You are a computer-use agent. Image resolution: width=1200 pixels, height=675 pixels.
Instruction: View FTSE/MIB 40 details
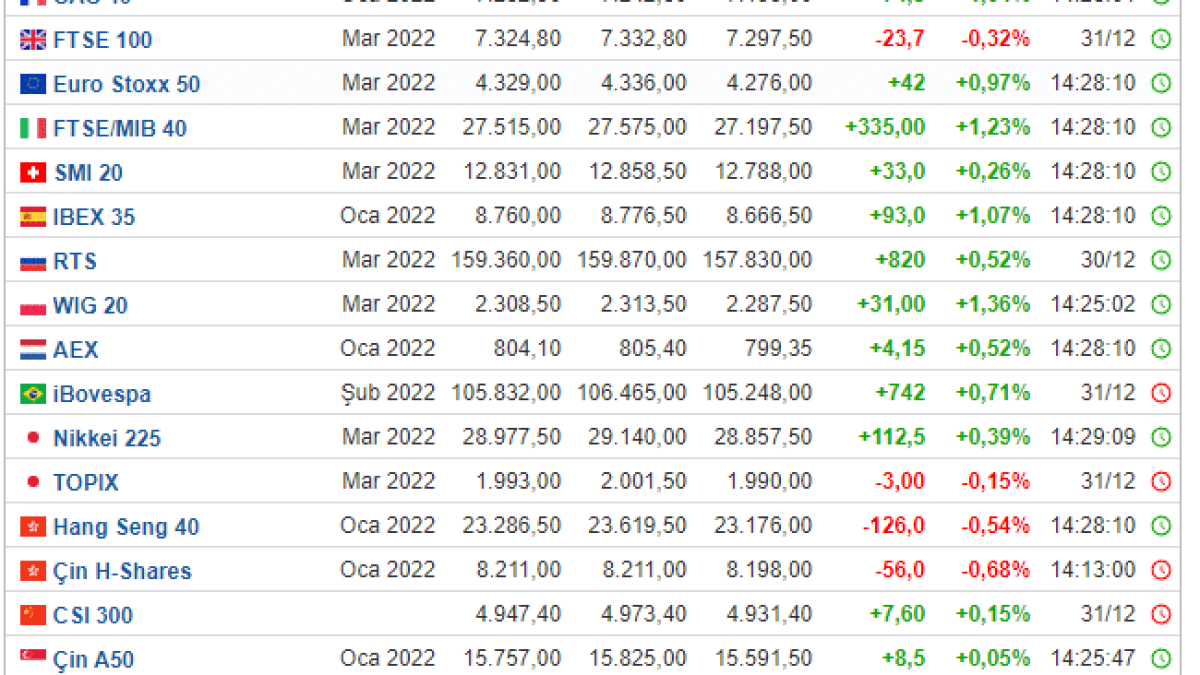pos(120,128)
